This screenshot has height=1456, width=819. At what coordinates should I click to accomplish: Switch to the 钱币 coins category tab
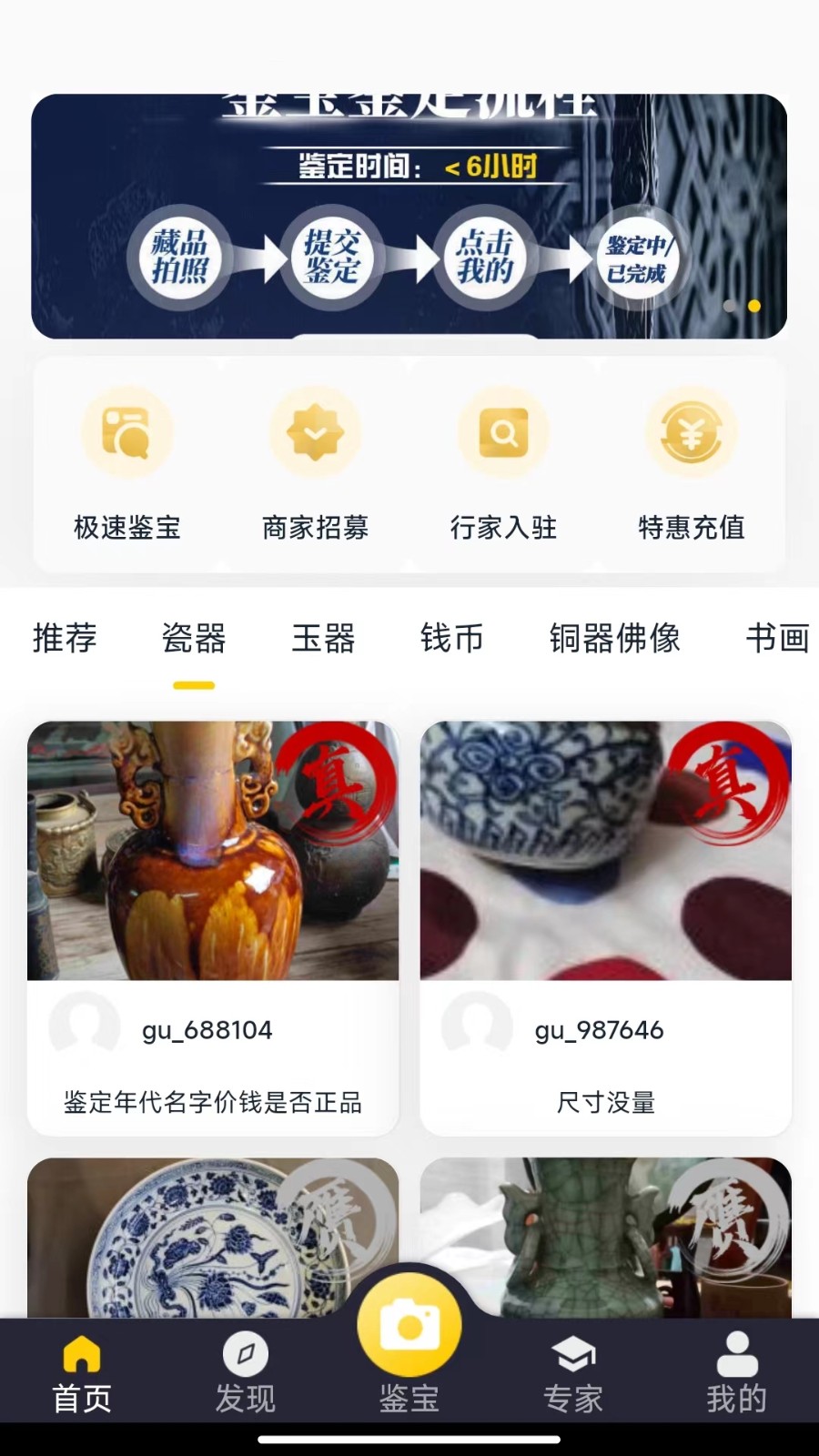pyautogui.click(x=452, y=640)
